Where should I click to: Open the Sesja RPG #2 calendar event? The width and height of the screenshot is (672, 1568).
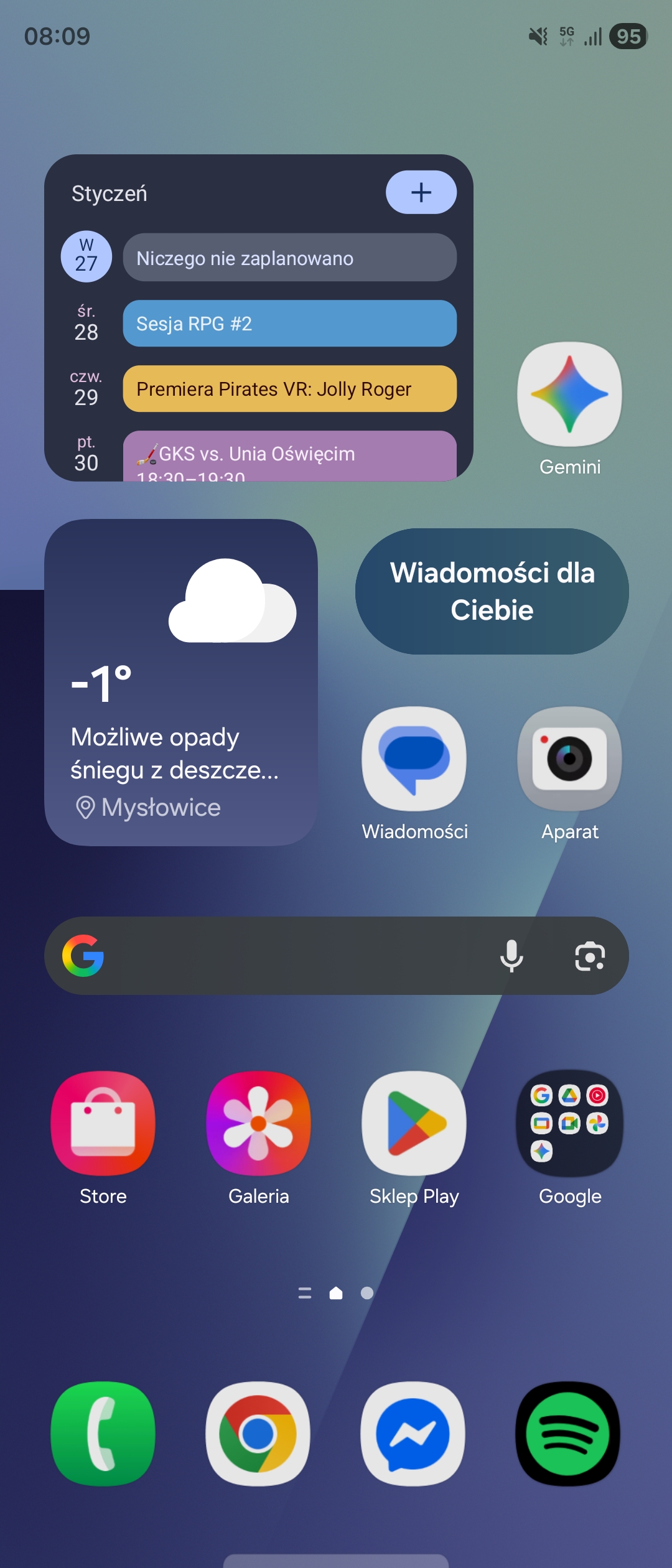point(289,324)
